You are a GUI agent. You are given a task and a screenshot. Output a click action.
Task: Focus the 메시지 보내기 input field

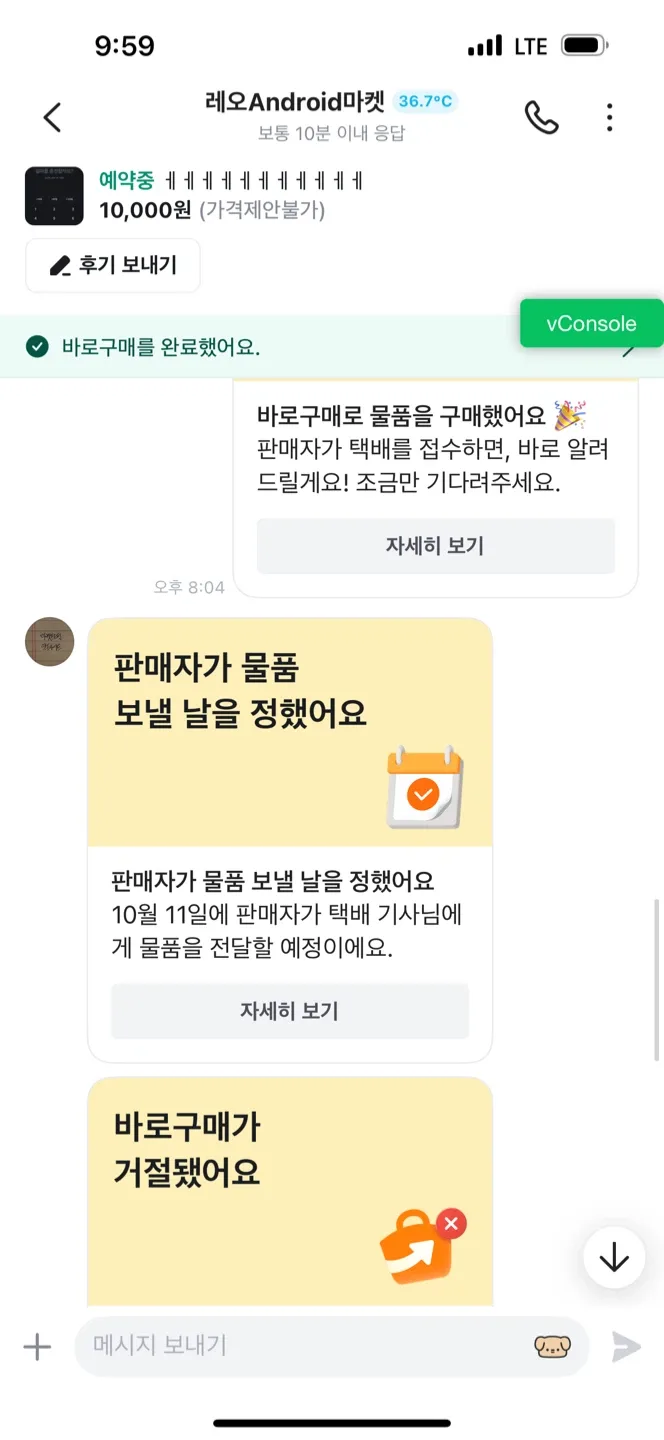pyautogui.click(x=300, y=1346)
